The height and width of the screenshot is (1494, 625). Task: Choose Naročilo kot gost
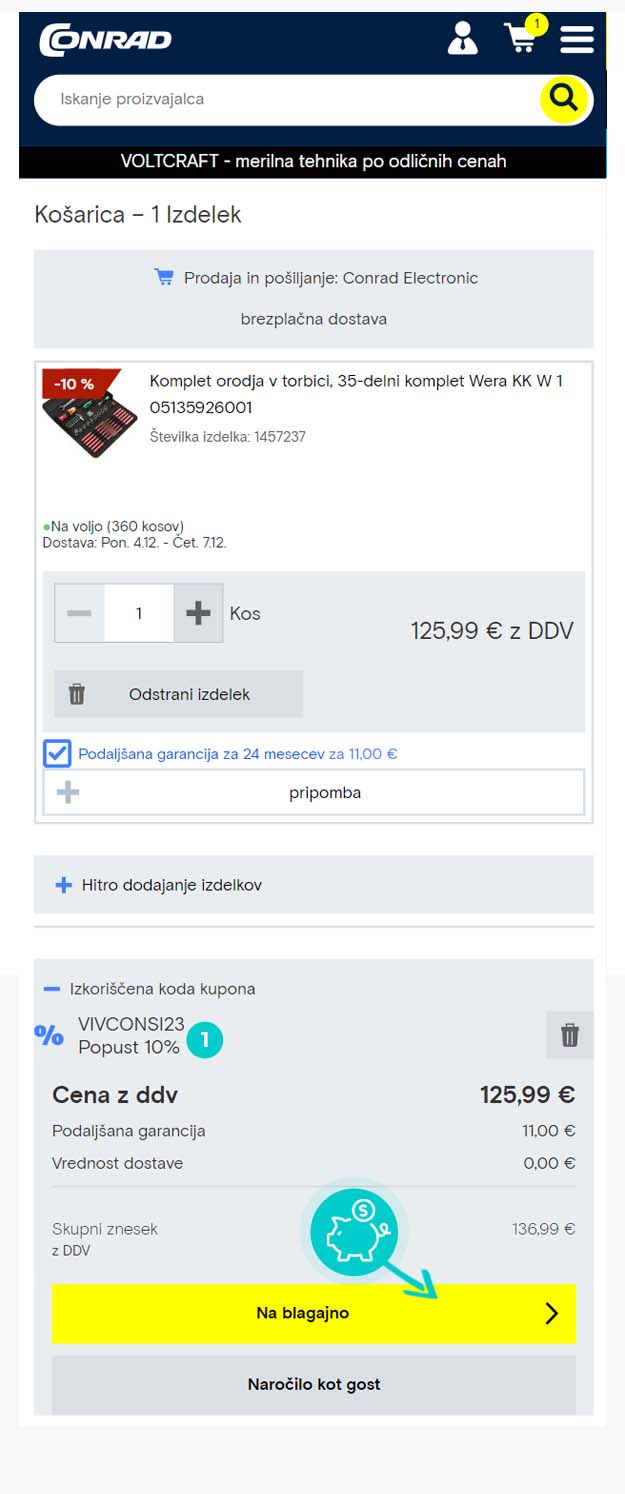(313, 1385)
